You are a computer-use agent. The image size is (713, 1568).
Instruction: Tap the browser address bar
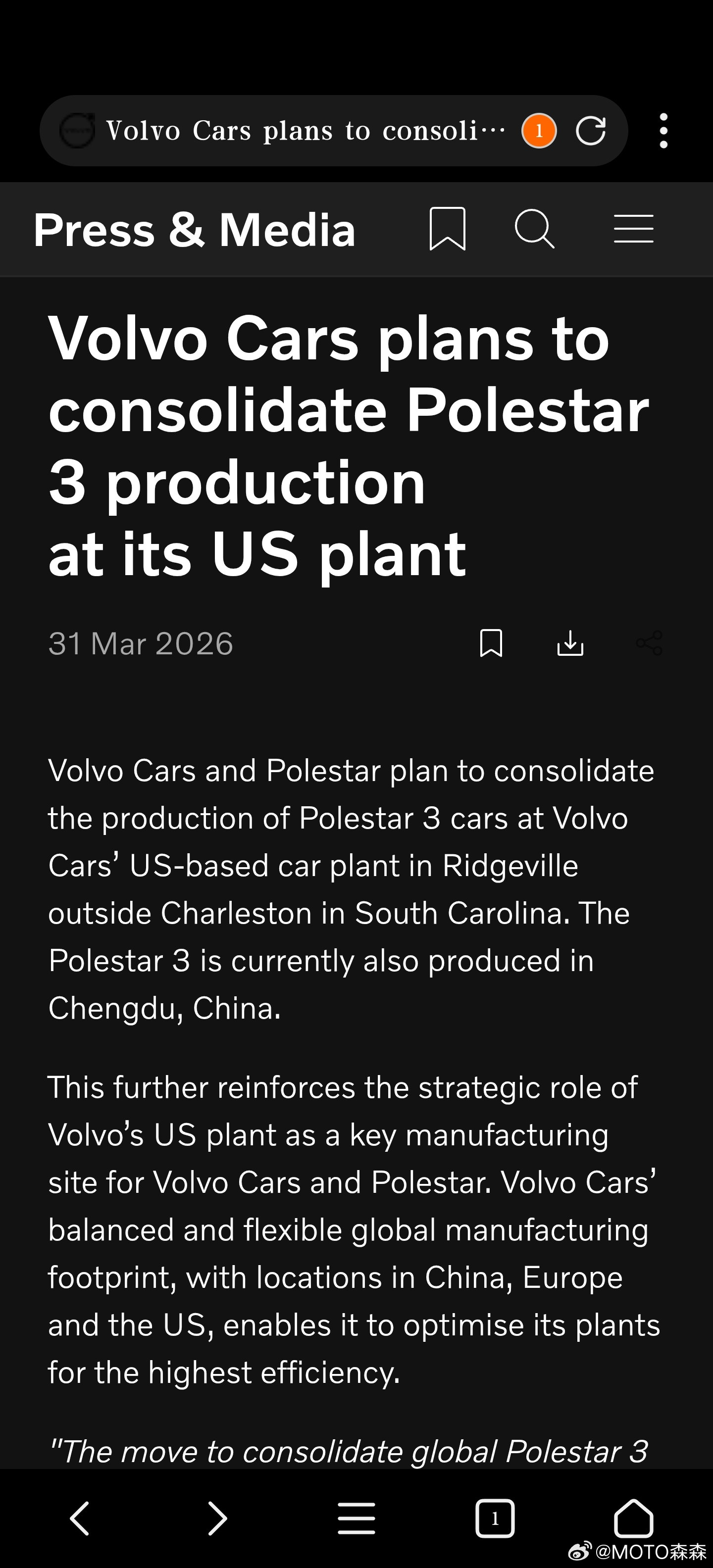(305, 131)
